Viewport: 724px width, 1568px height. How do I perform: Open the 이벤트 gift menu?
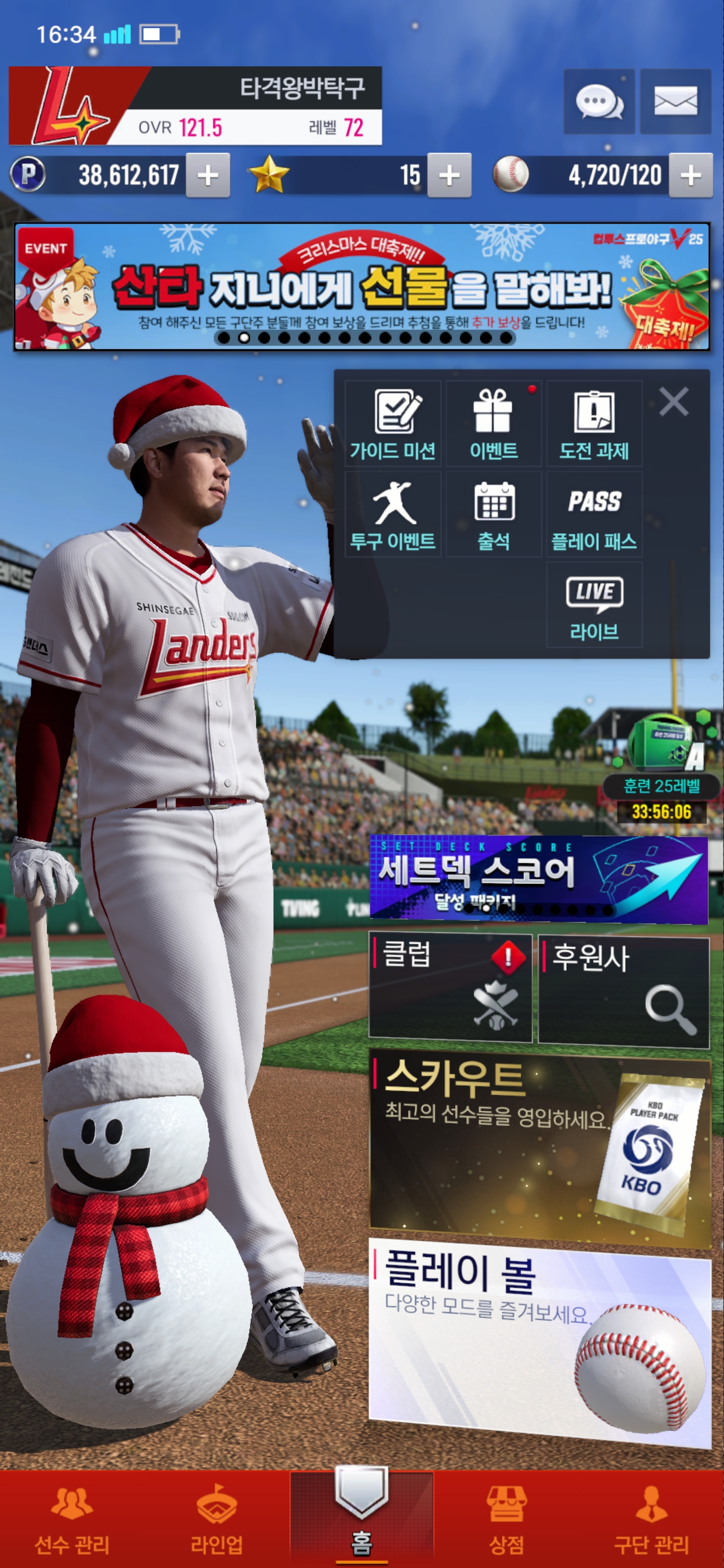coord(493,424)
